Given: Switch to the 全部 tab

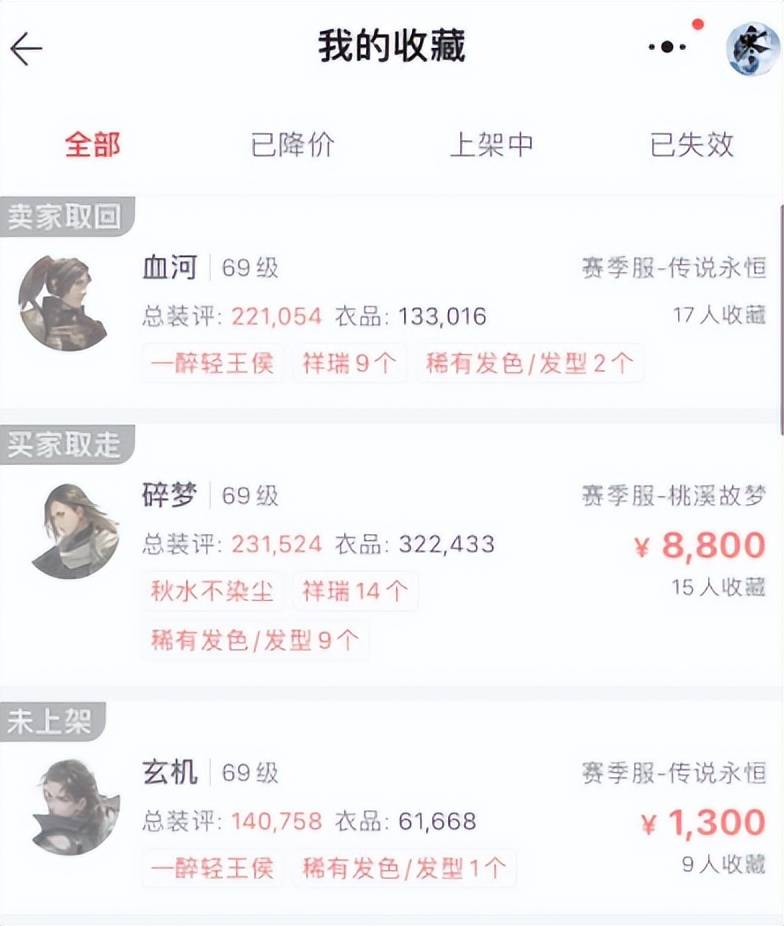Looking at the screenshot, I should [x=93, y=144].
